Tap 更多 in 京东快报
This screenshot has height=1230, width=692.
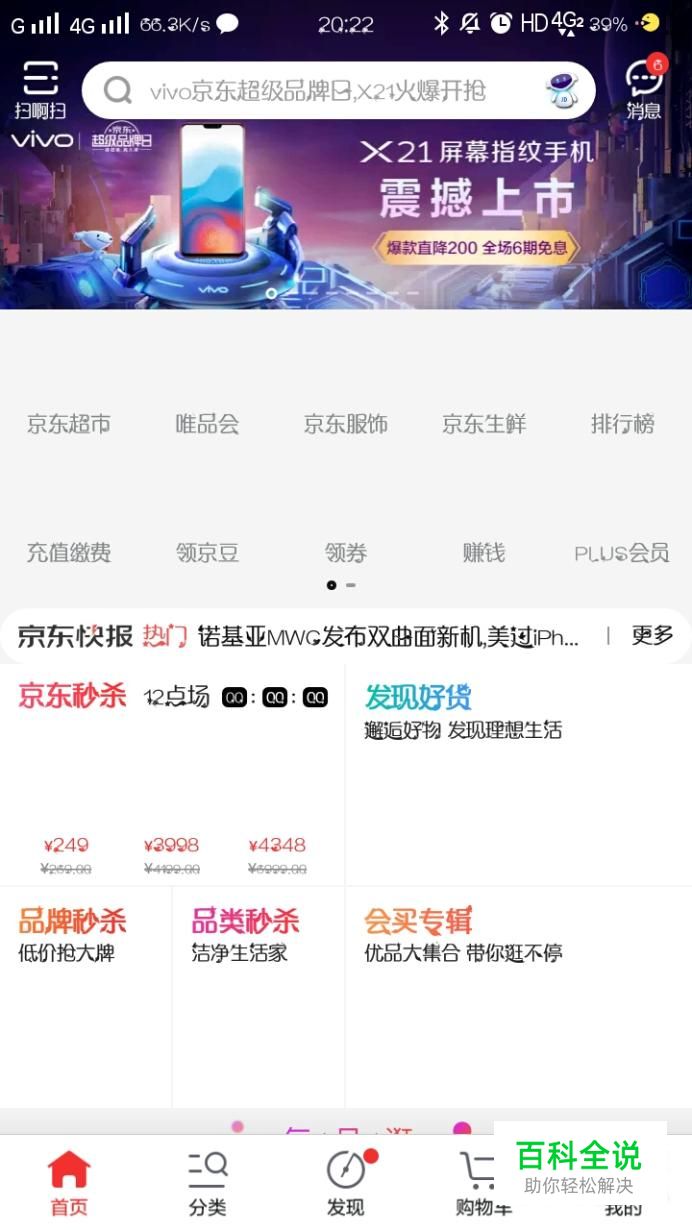(x=652, y=636)
